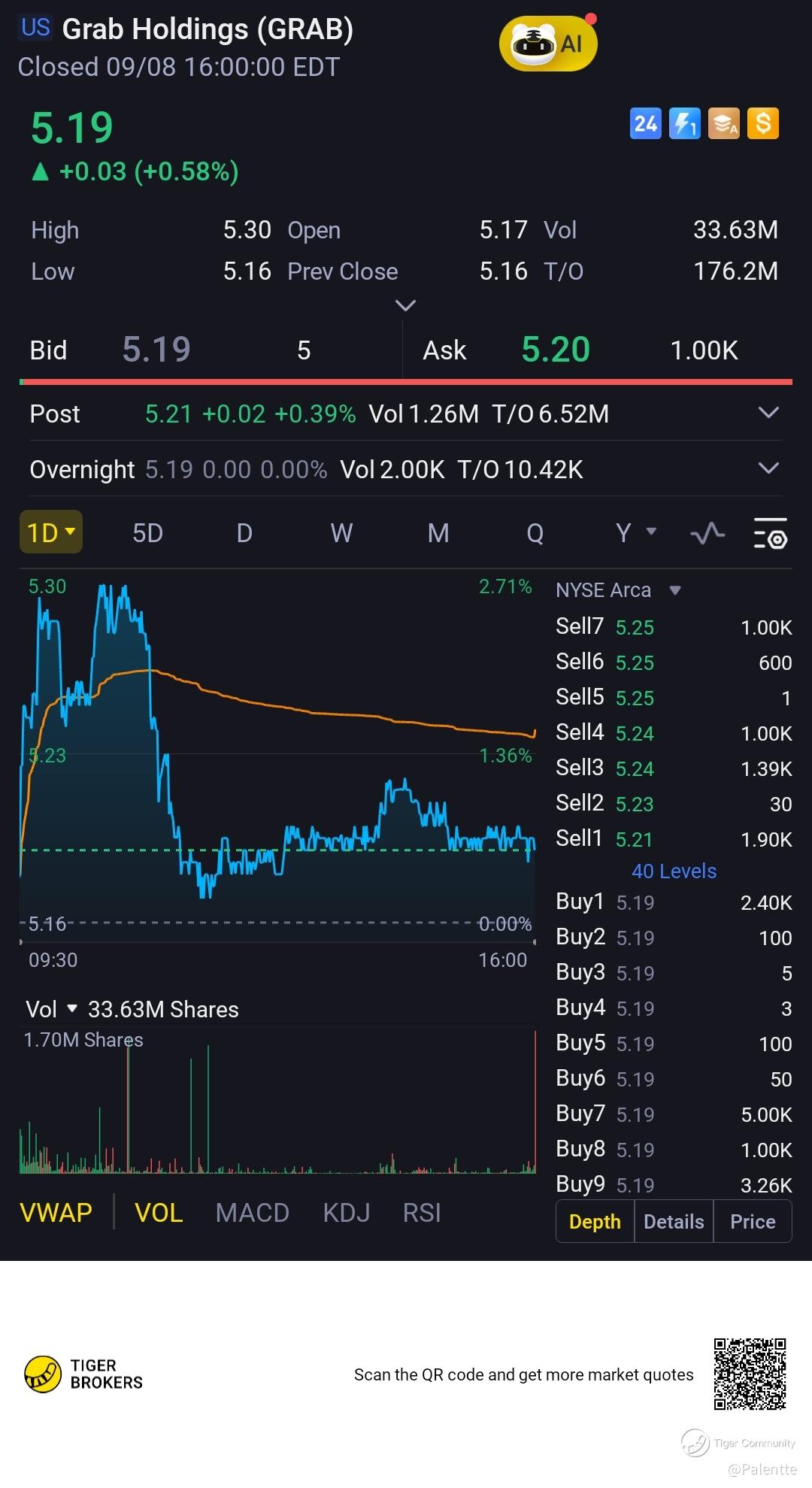
Task: Switch to the Details tab
Action: click(674, 1222)
